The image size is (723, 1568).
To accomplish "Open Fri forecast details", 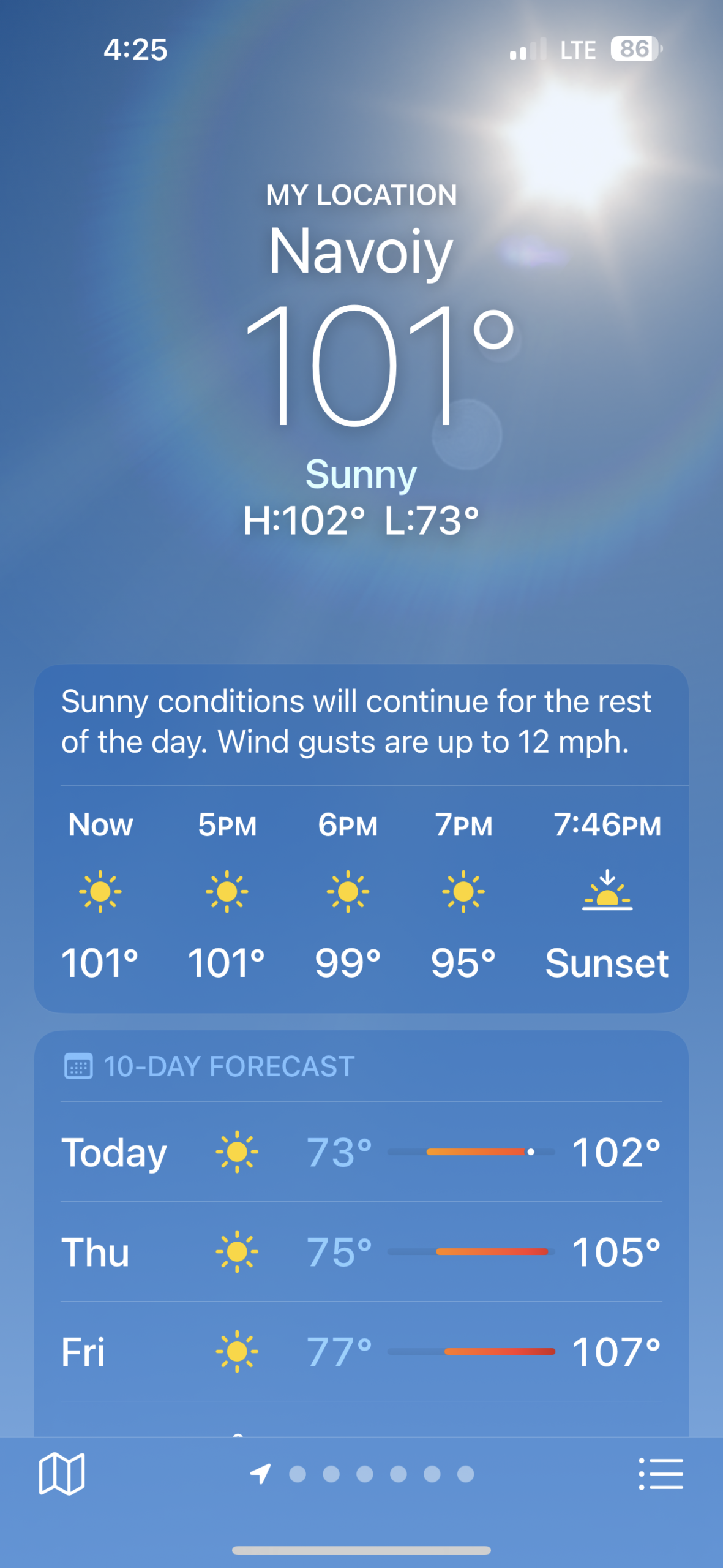I will (x=361, y=1352).
